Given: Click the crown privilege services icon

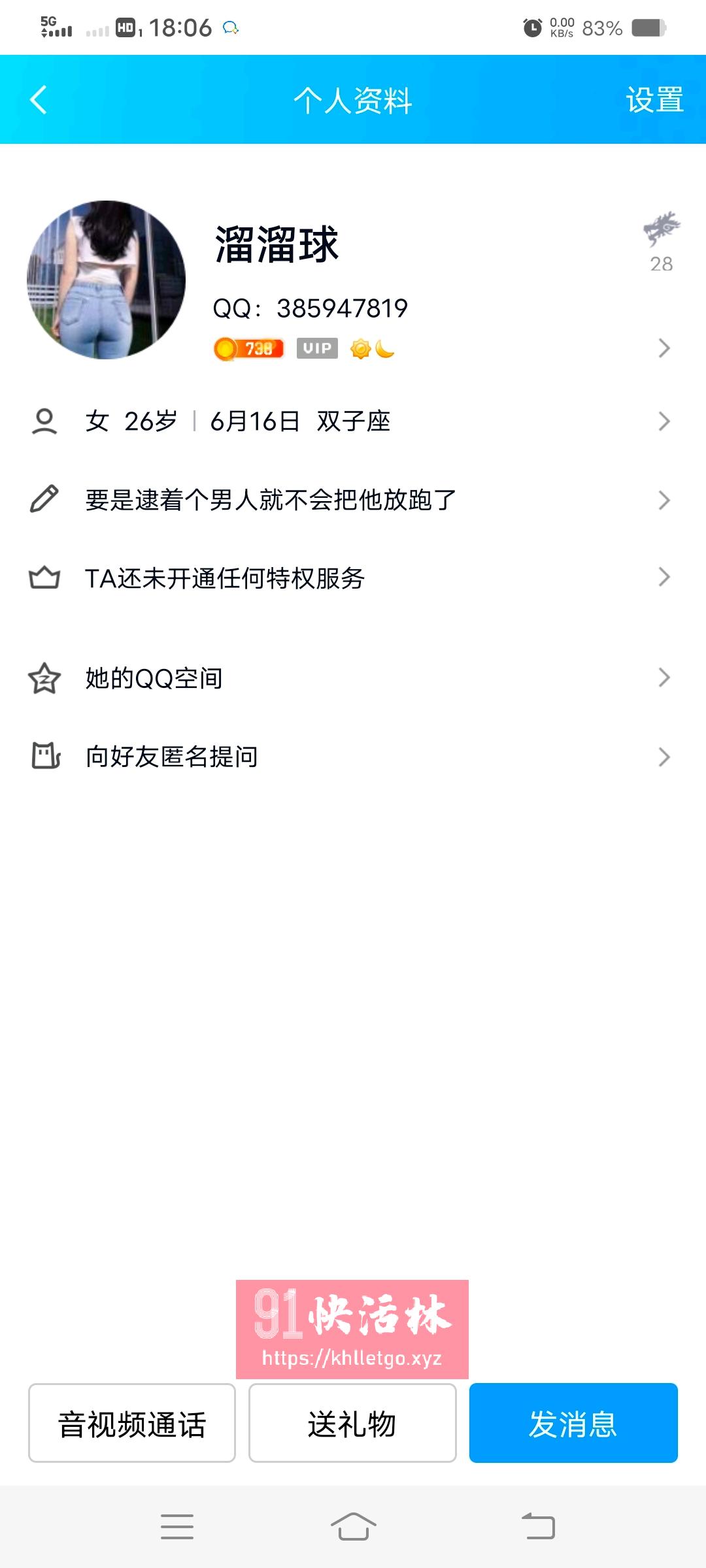Looking at the screenshot, I should pyautogui.click(x=44, y=578).
